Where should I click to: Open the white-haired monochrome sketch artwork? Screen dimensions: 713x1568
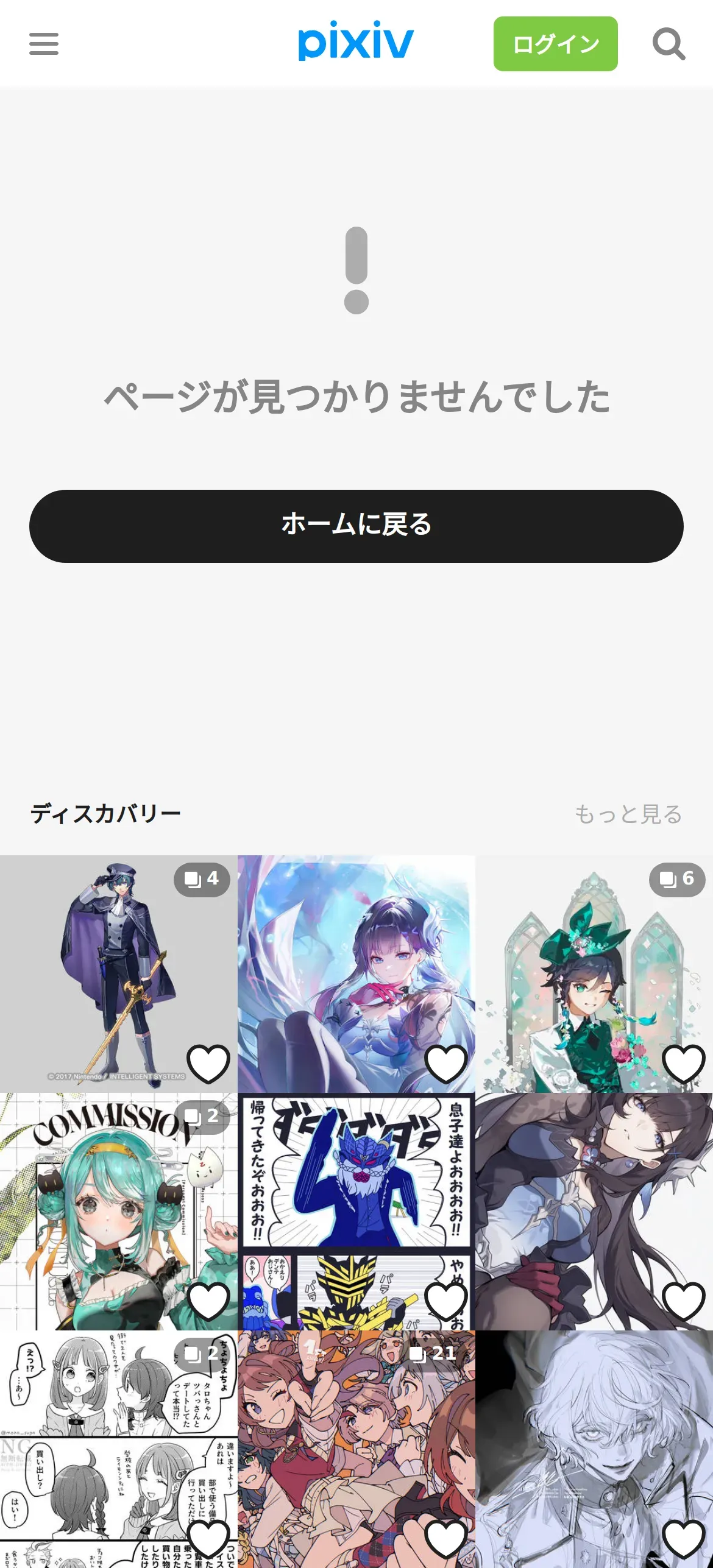(x=594, y=1449)
